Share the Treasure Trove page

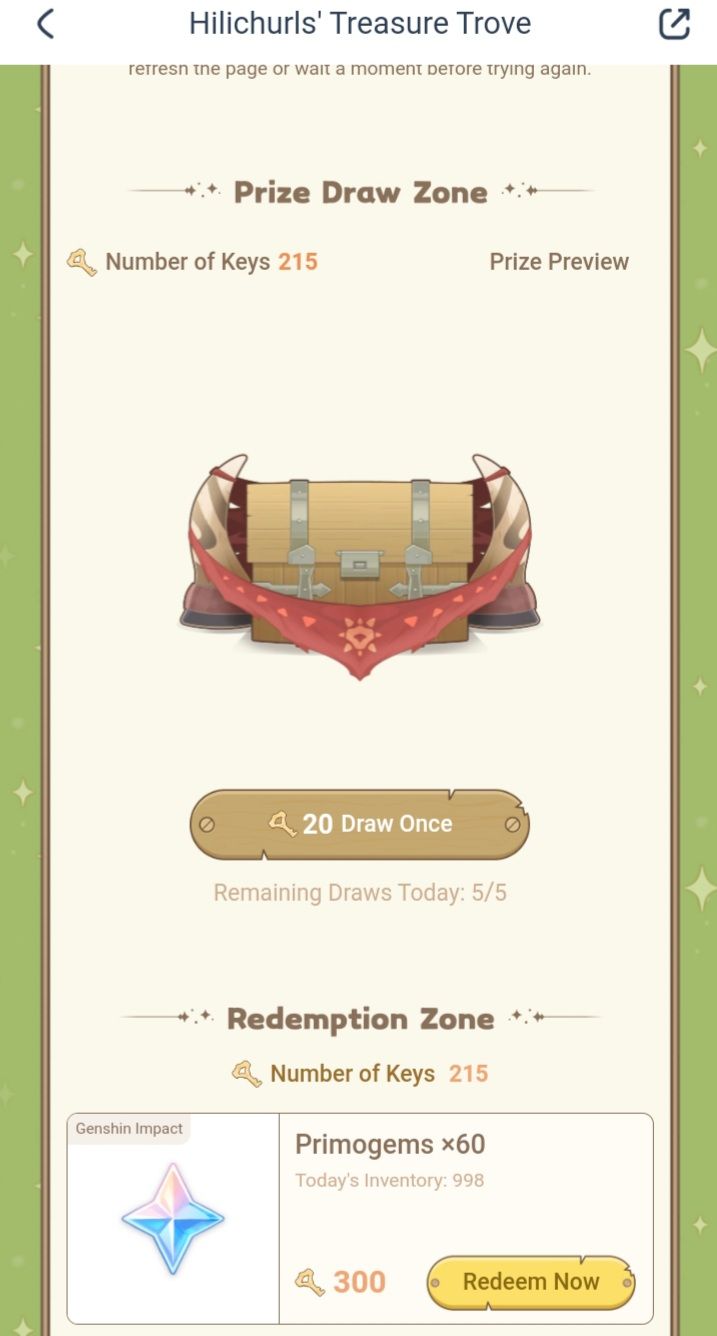coord(675,24)
